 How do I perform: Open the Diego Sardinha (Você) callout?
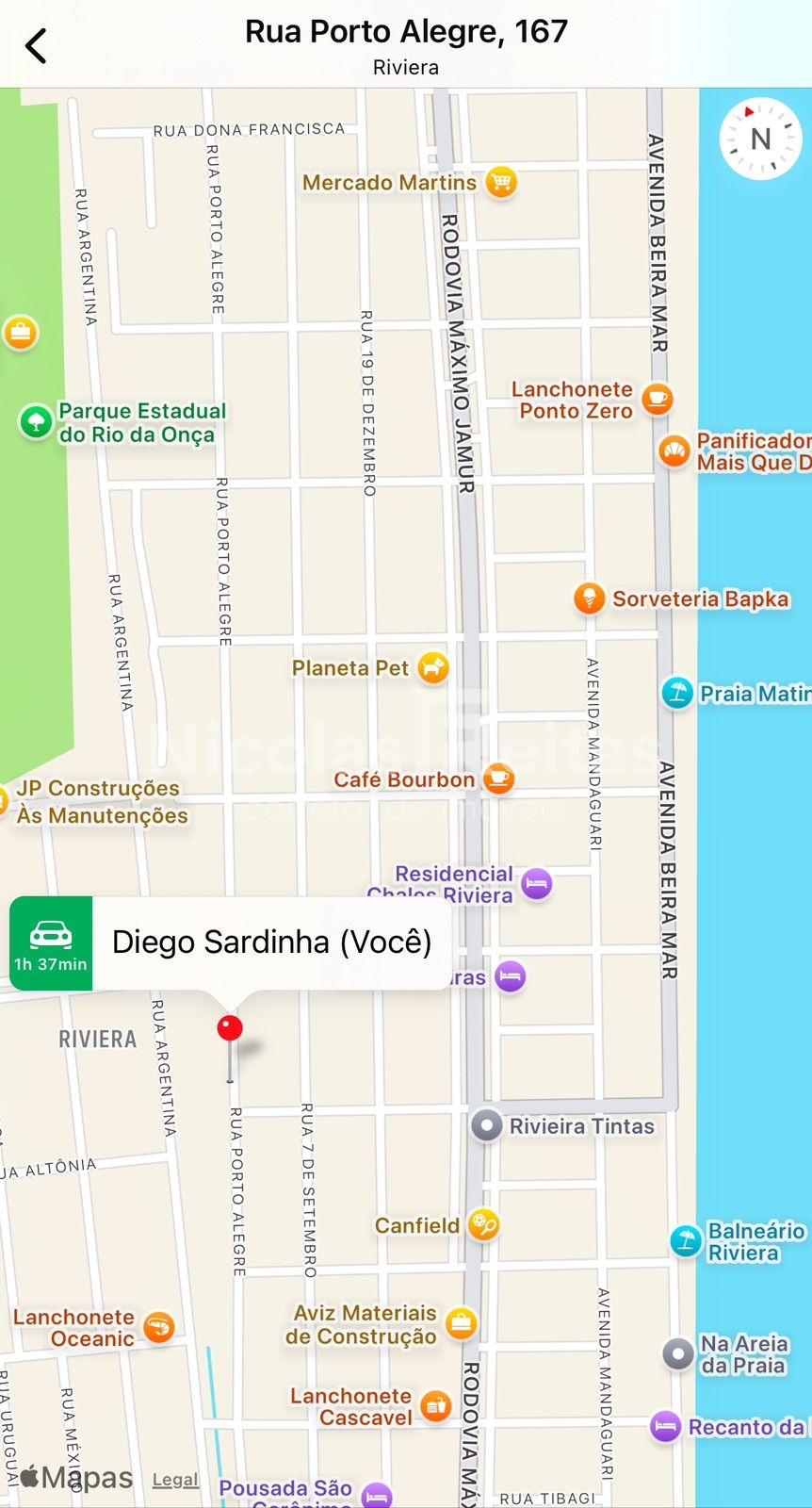[271, 942]
